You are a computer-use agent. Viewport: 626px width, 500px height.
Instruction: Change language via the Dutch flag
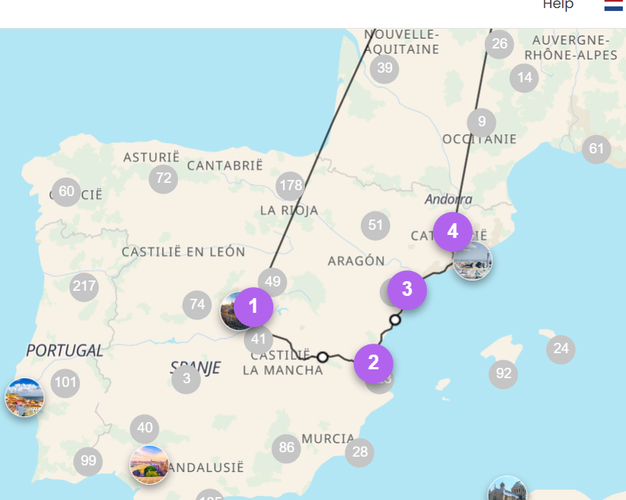613,5
